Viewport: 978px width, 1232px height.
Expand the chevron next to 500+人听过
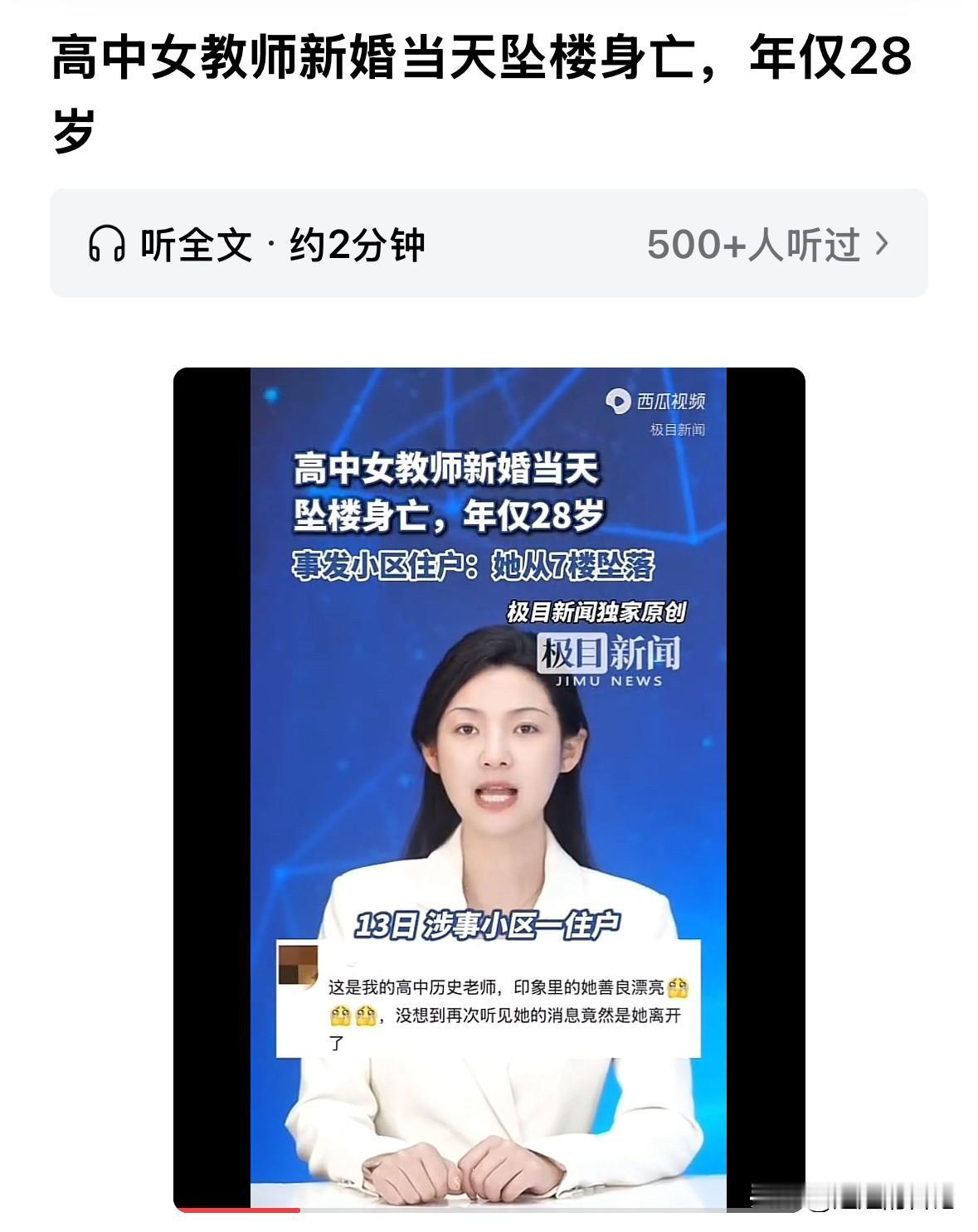point(885,242)
